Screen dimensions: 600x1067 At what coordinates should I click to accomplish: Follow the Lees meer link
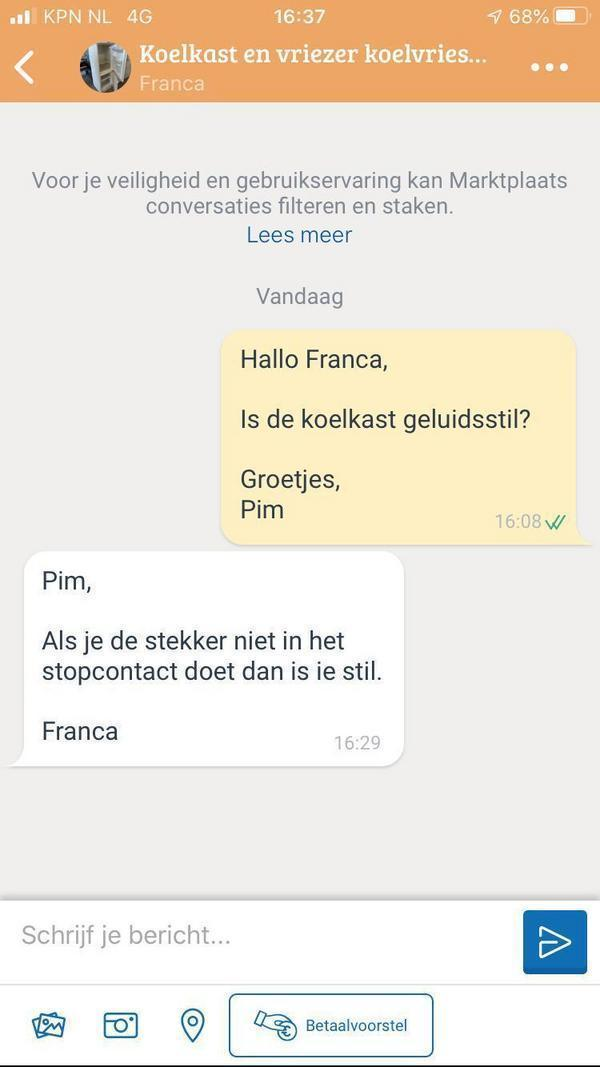point(299,235)
